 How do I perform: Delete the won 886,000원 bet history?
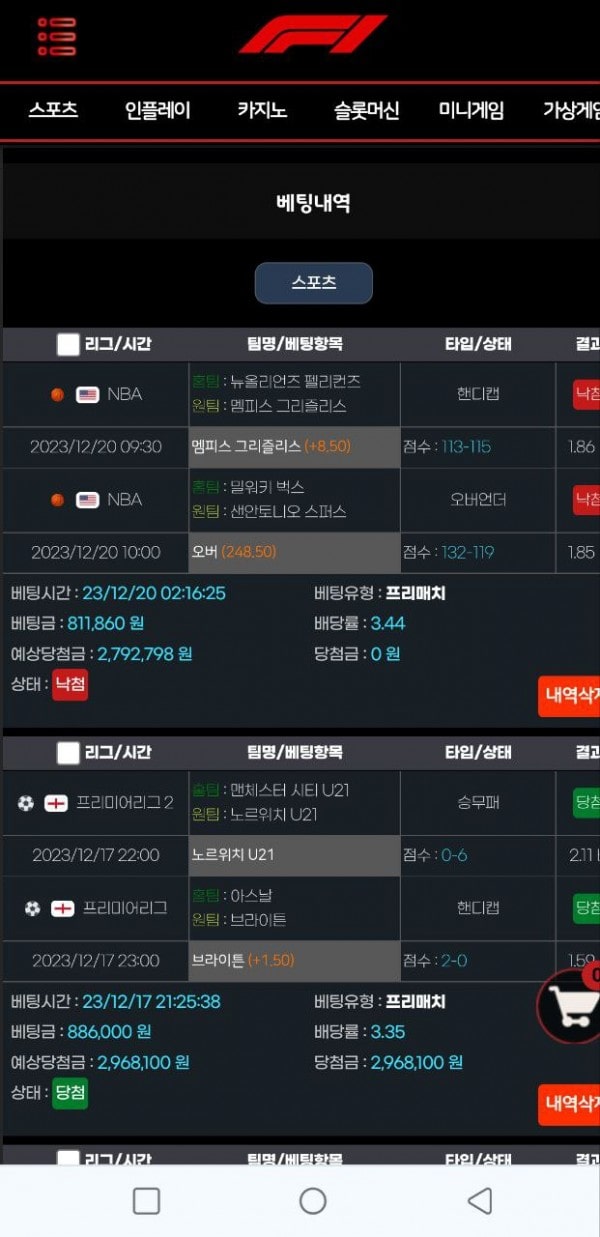[x=569, y=1104]
